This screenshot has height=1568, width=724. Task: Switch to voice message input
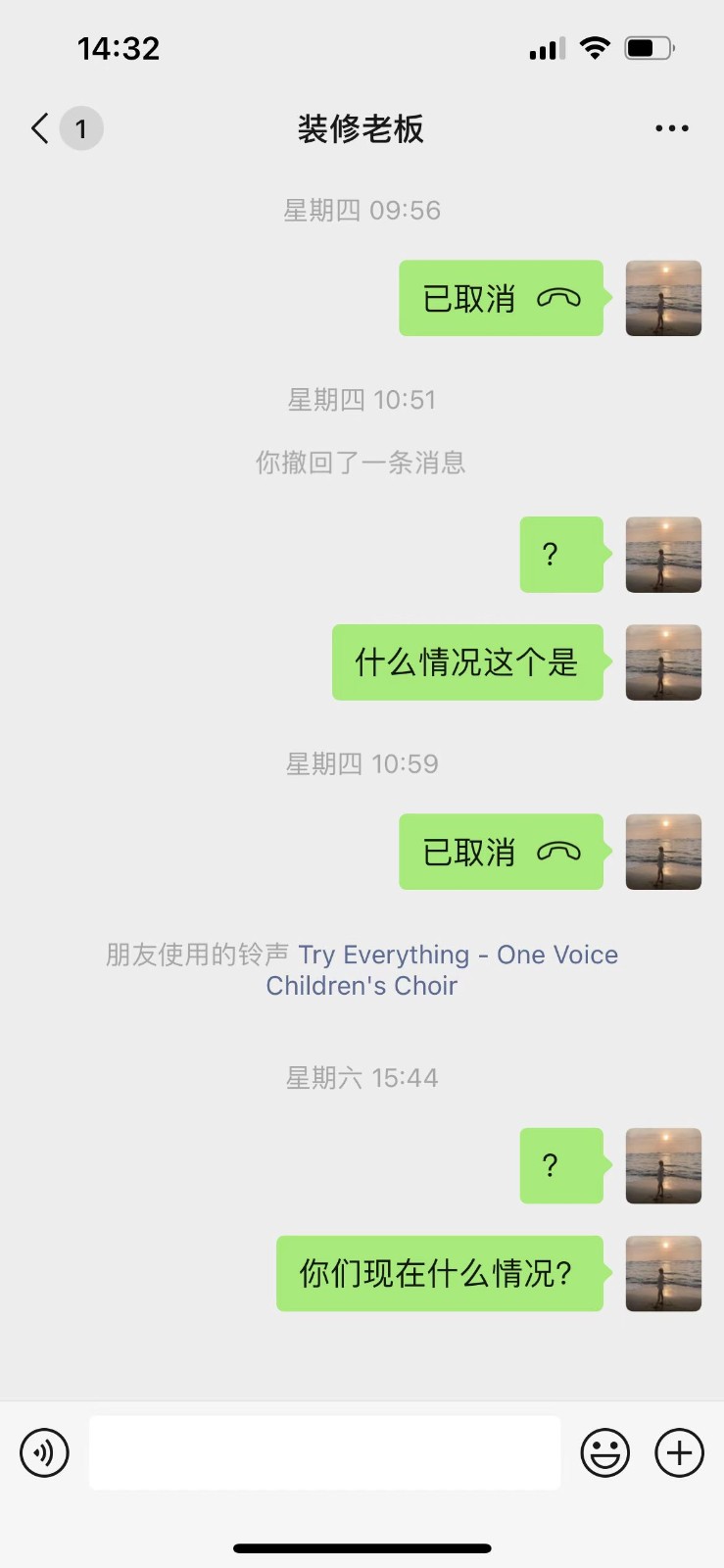45,1452
